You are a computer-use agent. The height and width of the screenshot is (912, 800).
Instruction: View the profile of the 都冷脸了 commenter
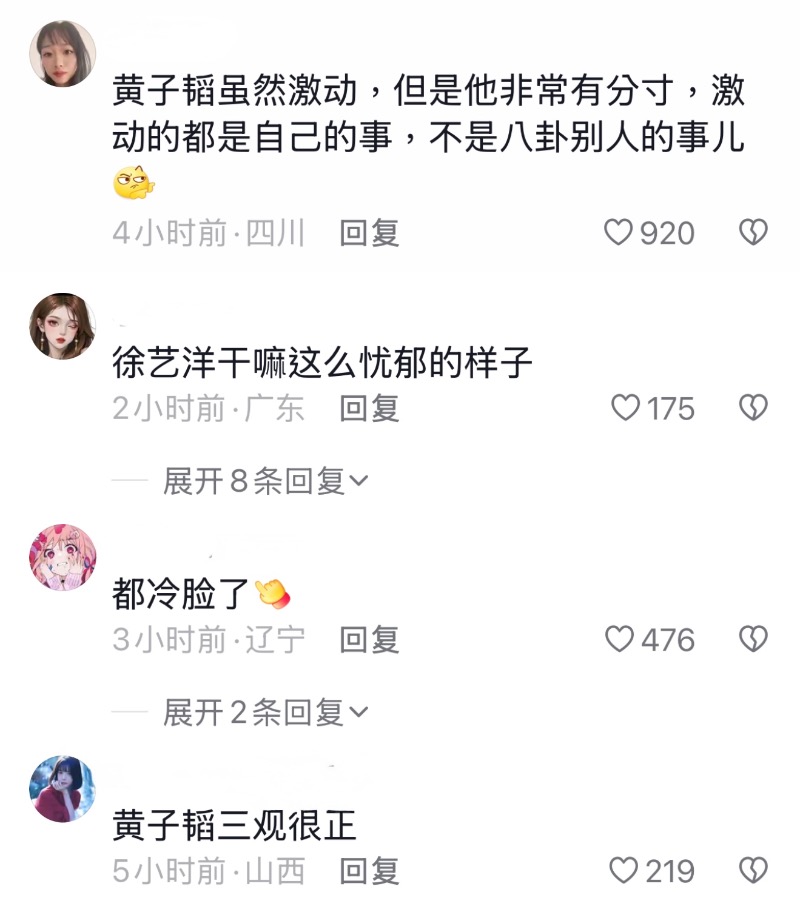64,557
